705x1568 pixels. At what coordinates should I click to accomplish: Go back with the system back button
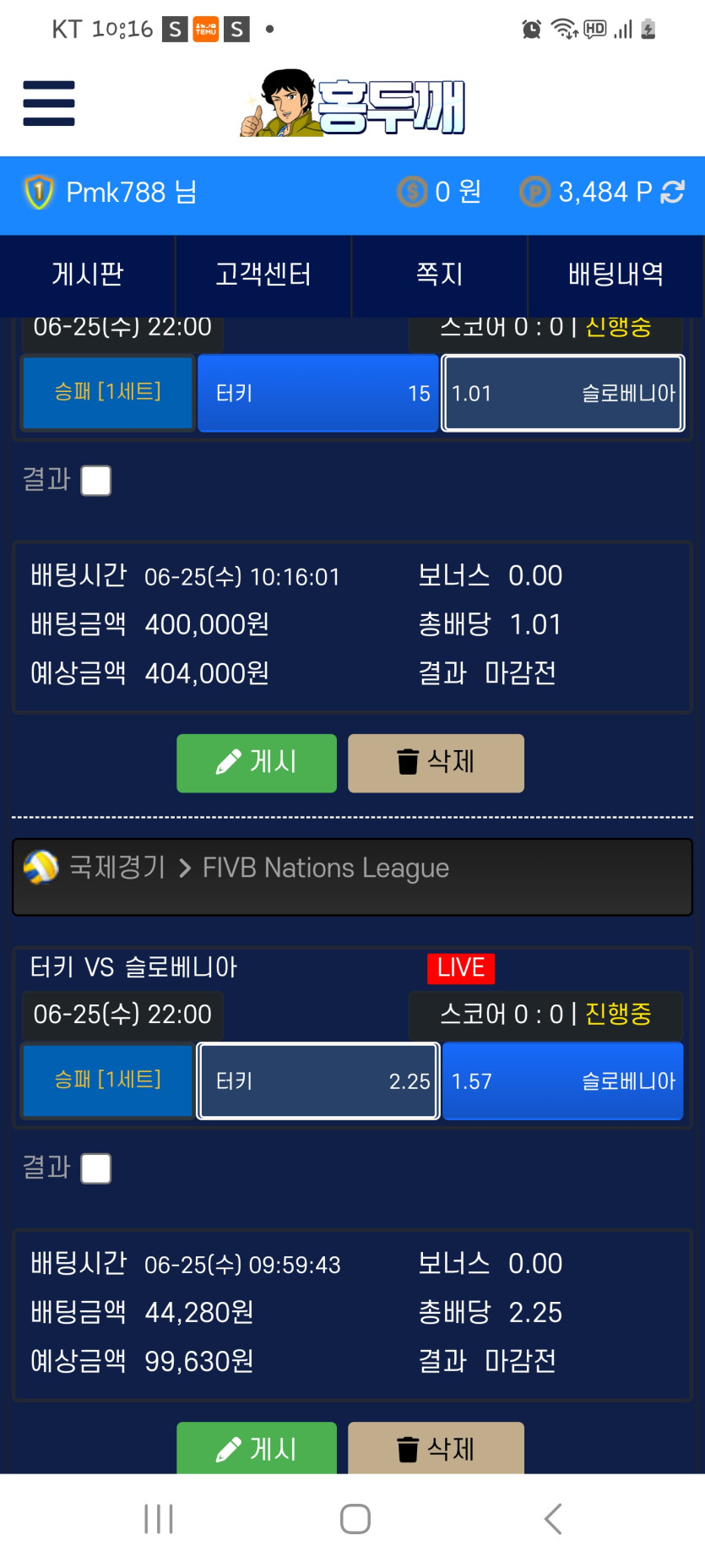point(553,1518)
